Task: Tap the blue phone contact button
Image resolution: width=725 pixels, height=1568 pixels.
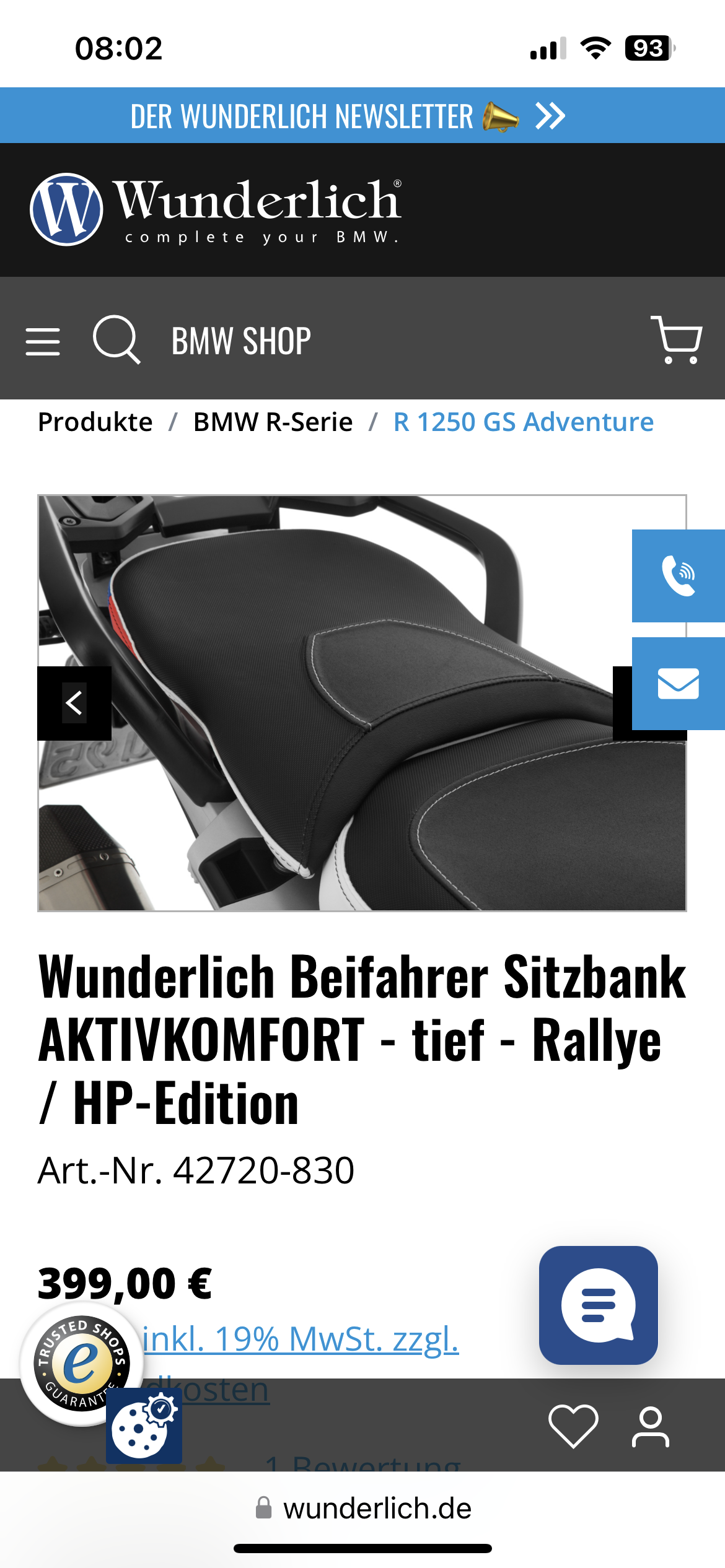Action: click(x=678, y=576)
